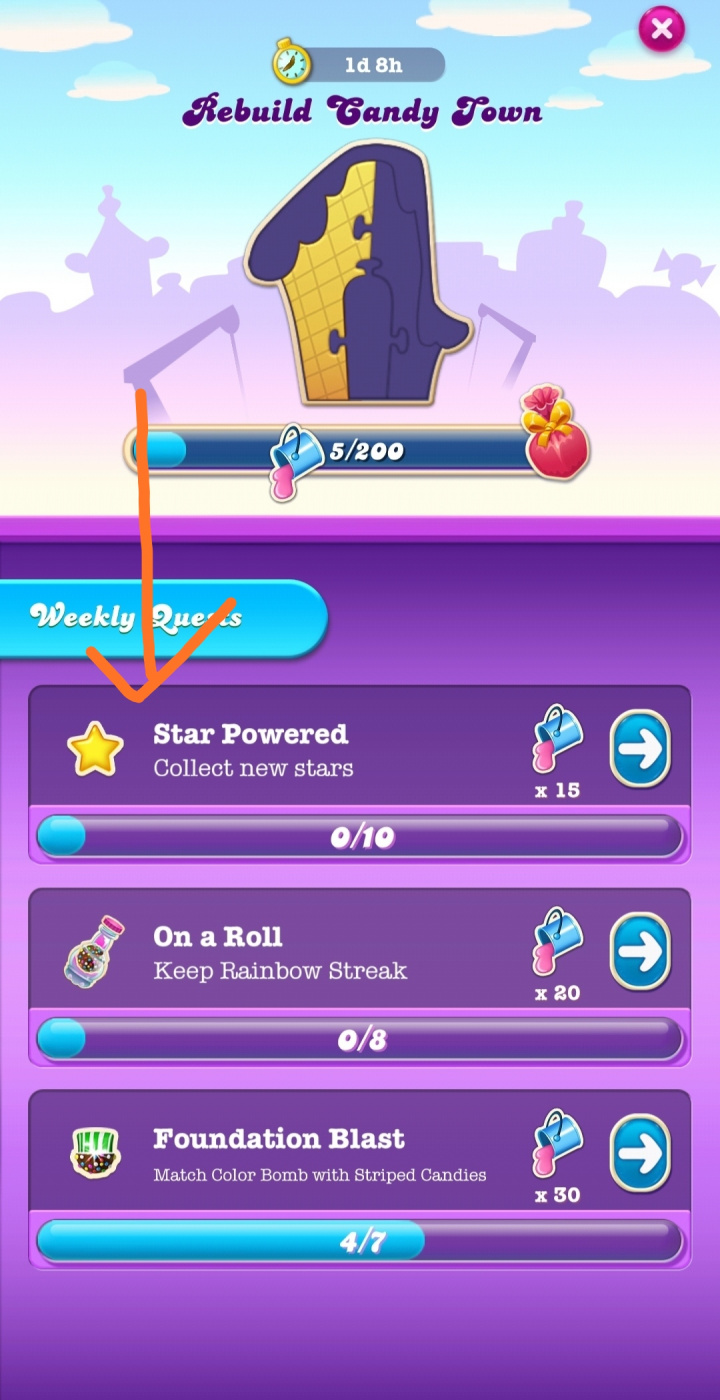Go to the On a Roll quest
Viewport: 720px width, 1400px height.
click(640, 951)
